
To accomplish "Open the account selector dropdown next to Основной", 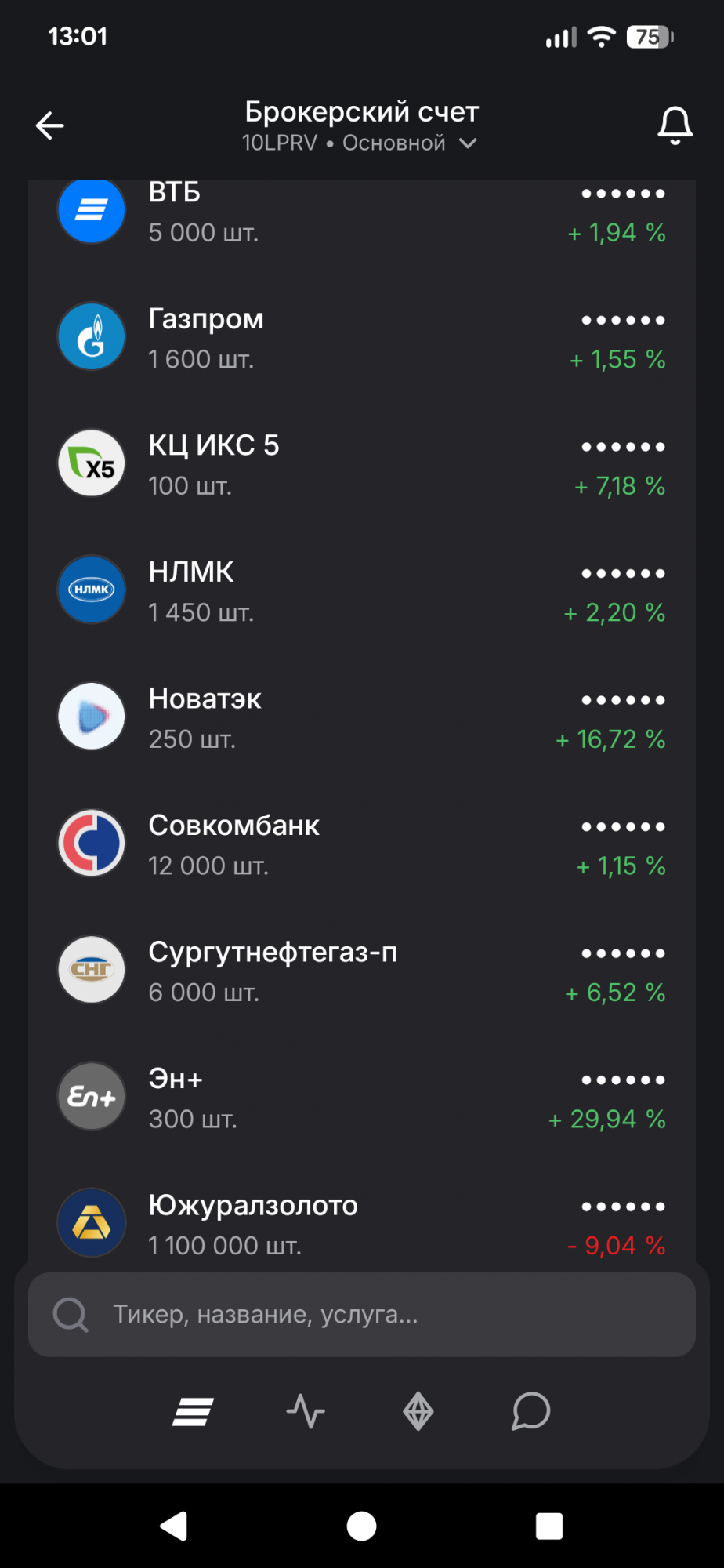I will 468,143.
